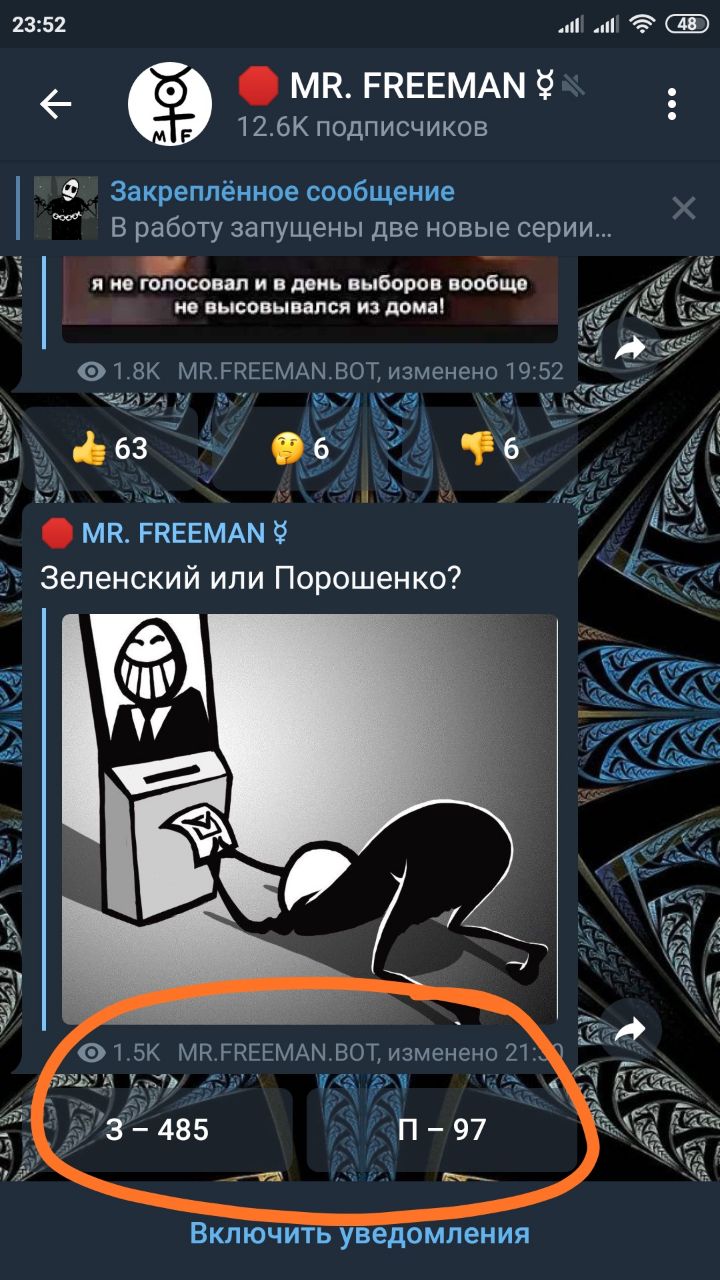Tap the thinking face reaction with 6
720x1280 pixels.
300,449
